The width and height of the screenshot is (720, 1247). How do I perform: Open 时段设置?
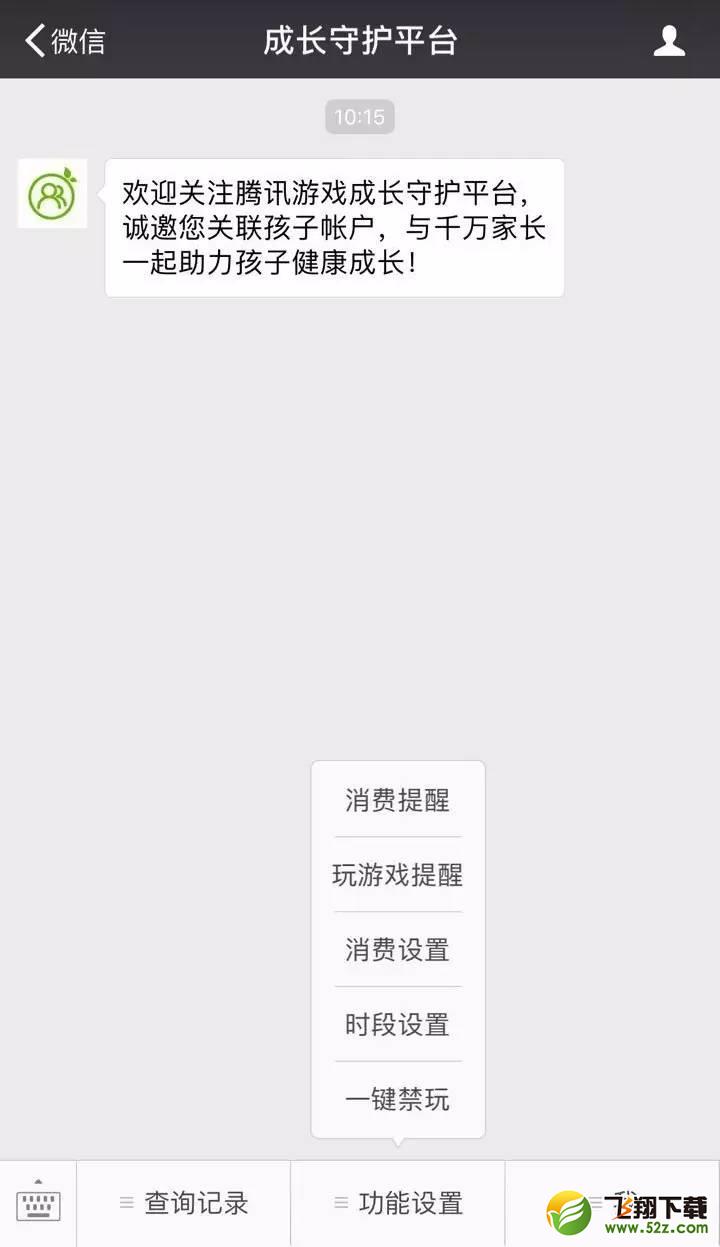pos(398,1025)
